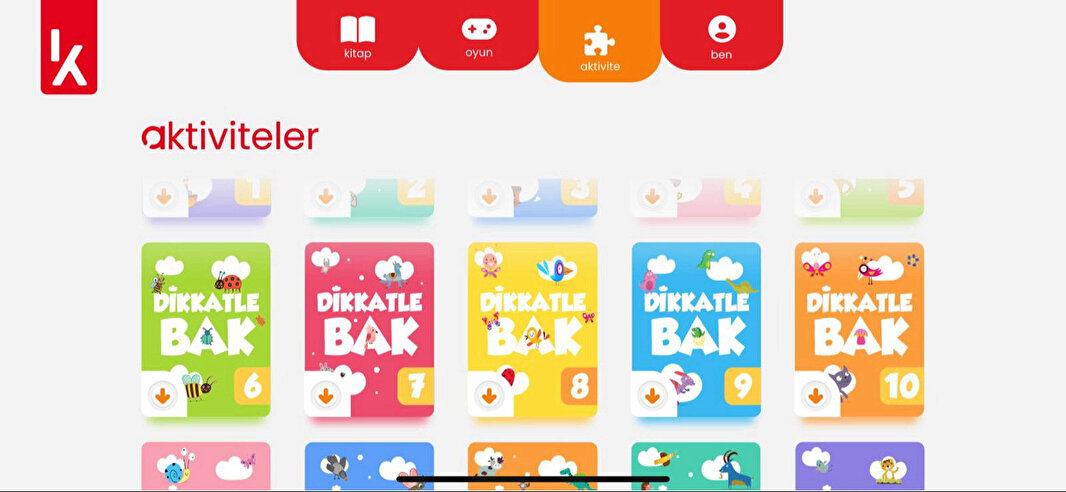Download activity number 3
1066x492 pixels.
[x=489, y=196]
